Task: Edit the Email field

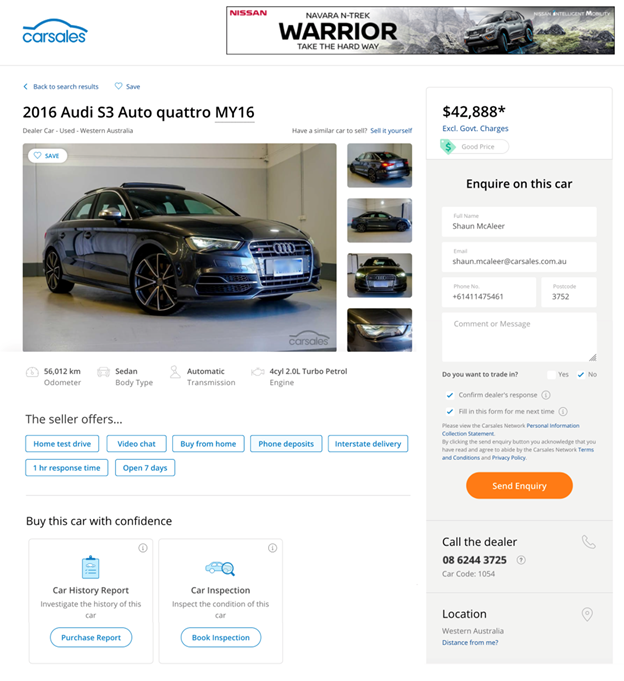Action: [519, 257]
